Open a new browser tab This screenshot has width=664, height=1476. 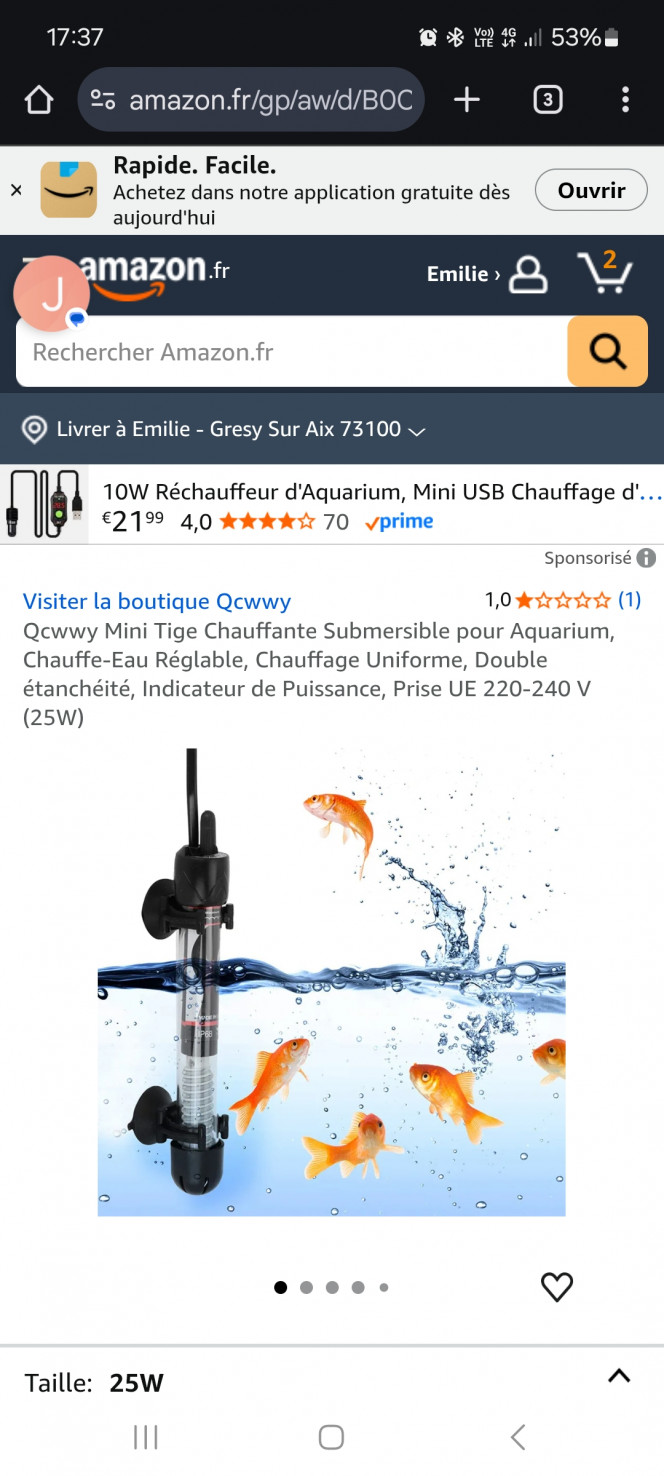[467, 99]
